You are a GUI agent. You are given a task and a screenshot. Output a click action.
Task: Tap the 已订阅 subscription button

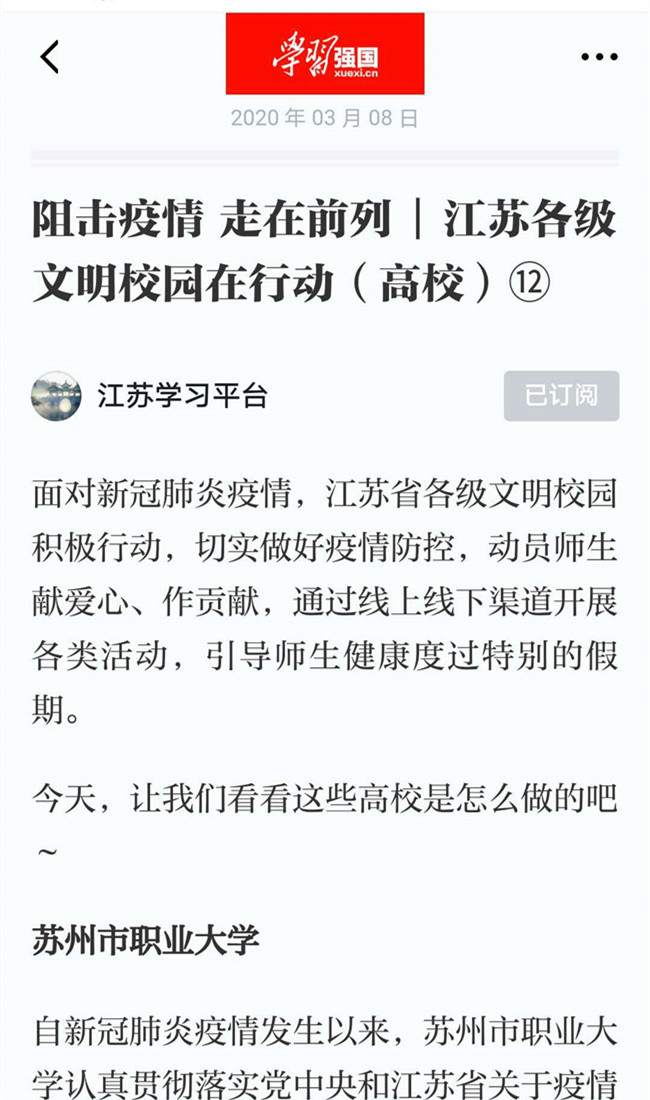coord(561,395)
